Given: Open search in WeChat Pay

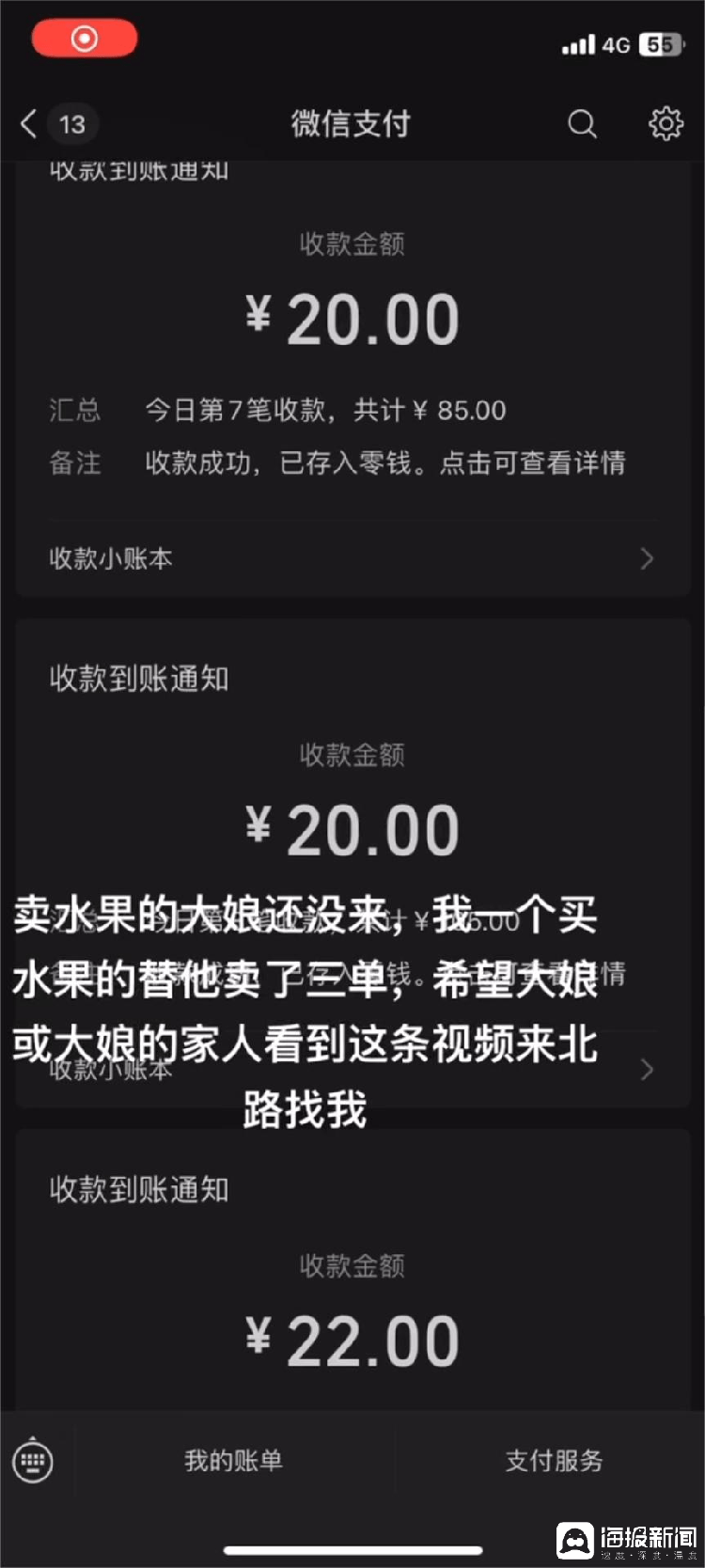Looking at the screenshot, I should pyautogui.click(x=582, y=123).
